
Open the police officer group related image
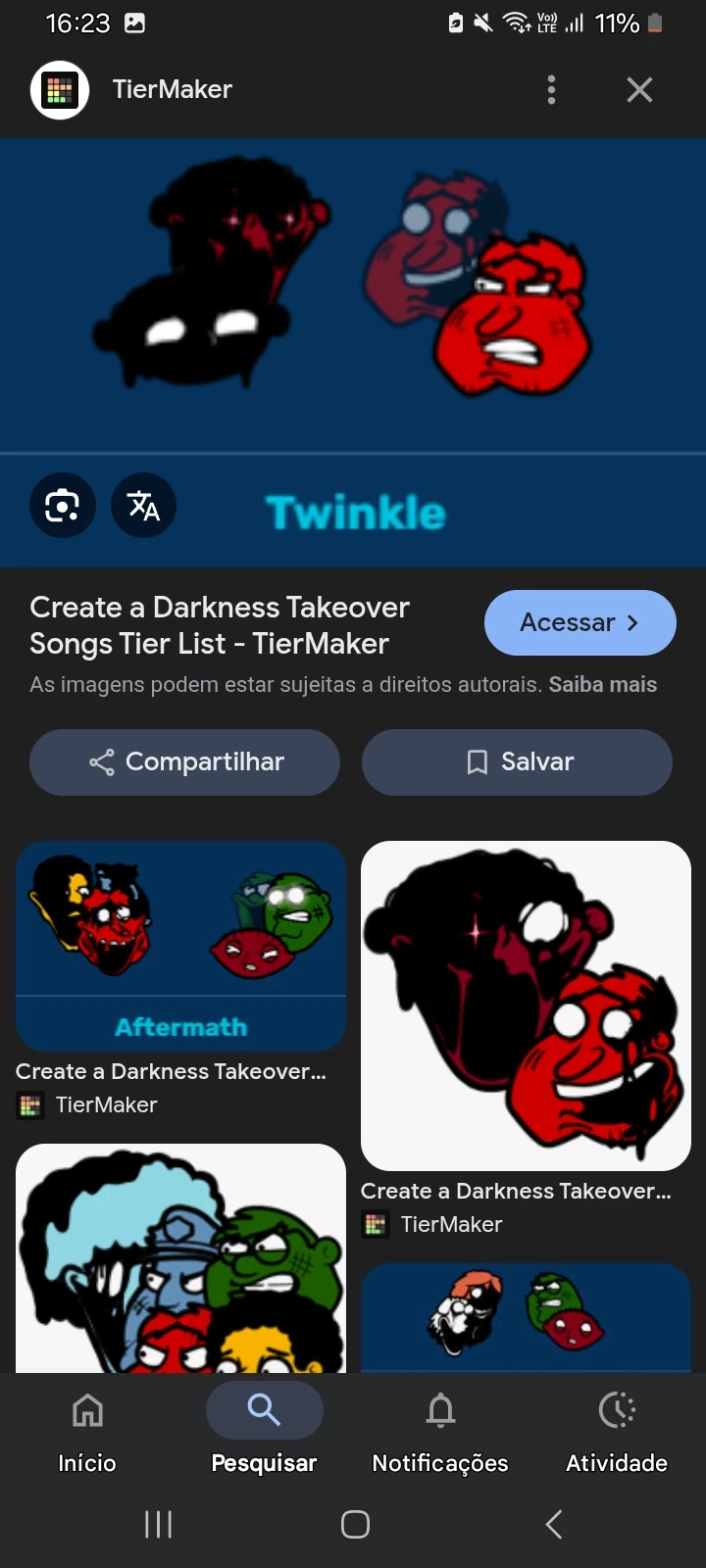(x=180, y=1259)
